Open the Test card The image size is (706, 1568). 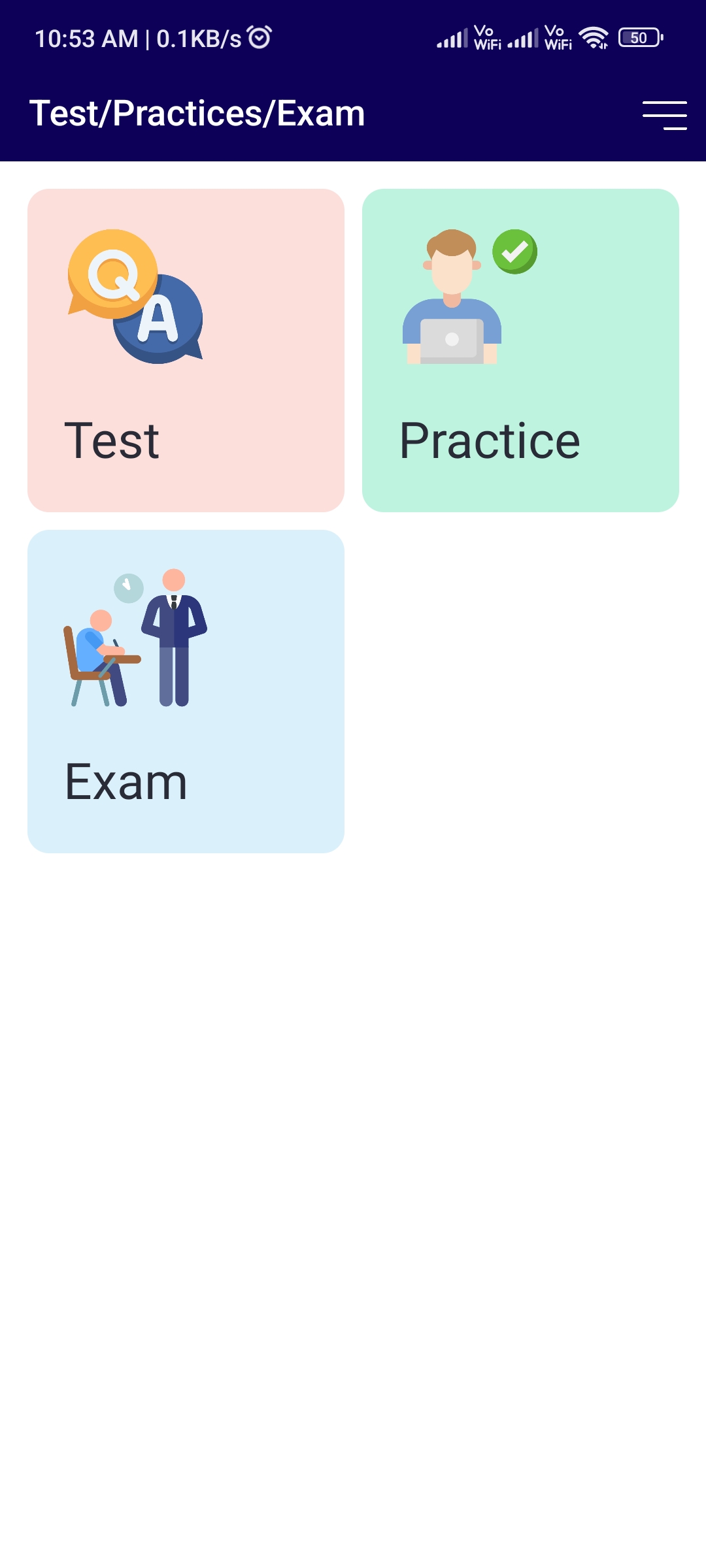coord(186,350)
